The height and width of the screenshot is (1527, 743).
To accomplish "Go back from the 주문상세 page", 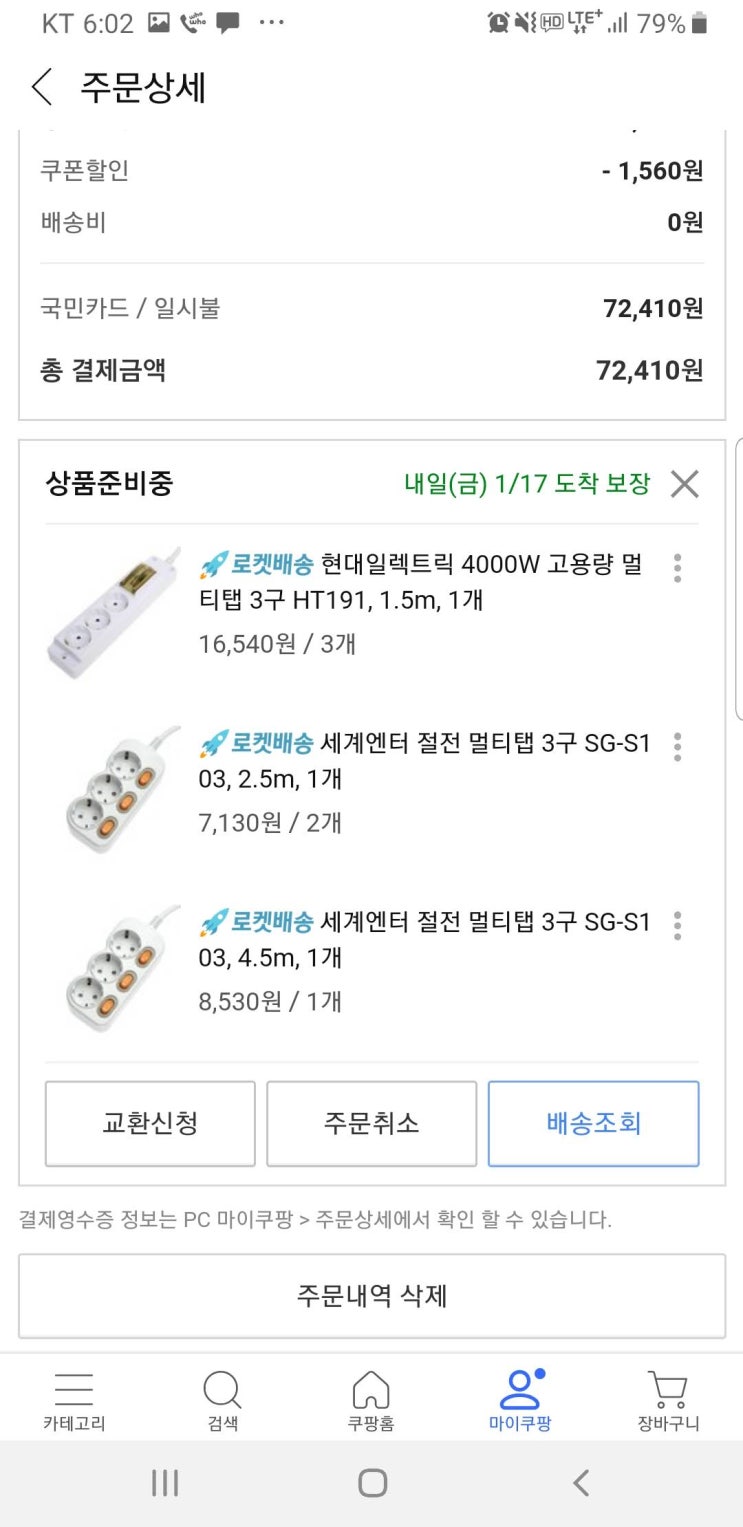I will coord(42,87).
